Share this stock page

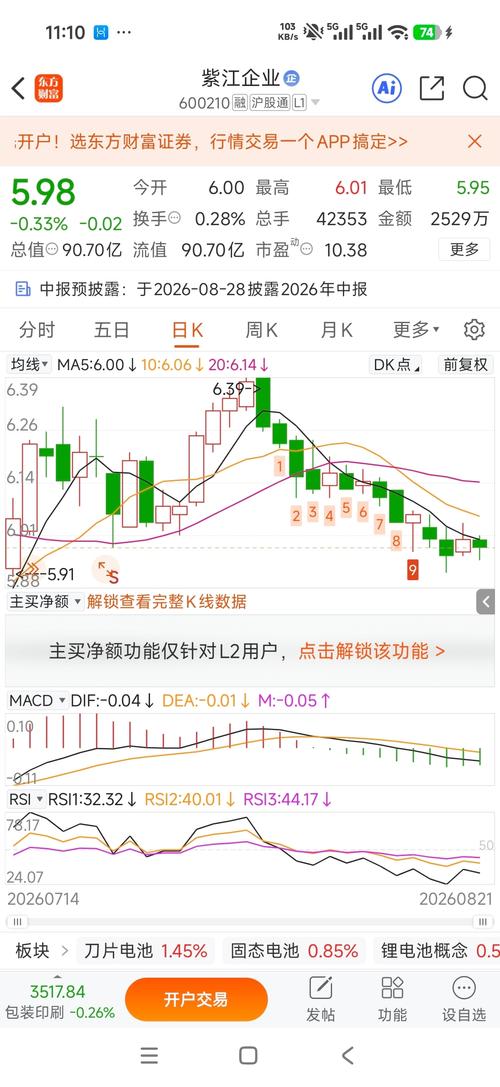[x=432, y=88]
